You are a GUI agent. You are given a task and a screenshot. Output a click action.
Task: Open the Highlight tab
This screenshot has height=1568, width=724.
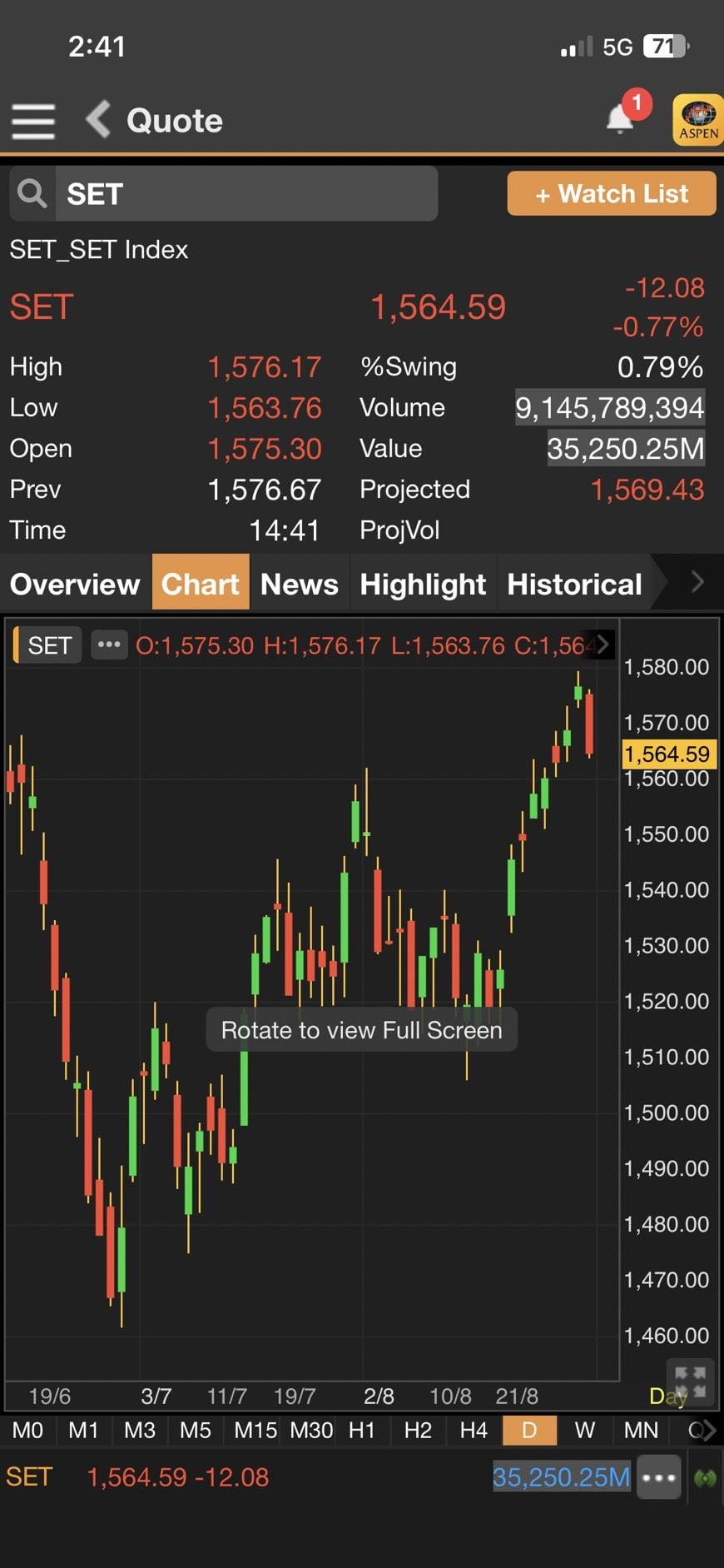pyautogui.click(x=423, y=584)
